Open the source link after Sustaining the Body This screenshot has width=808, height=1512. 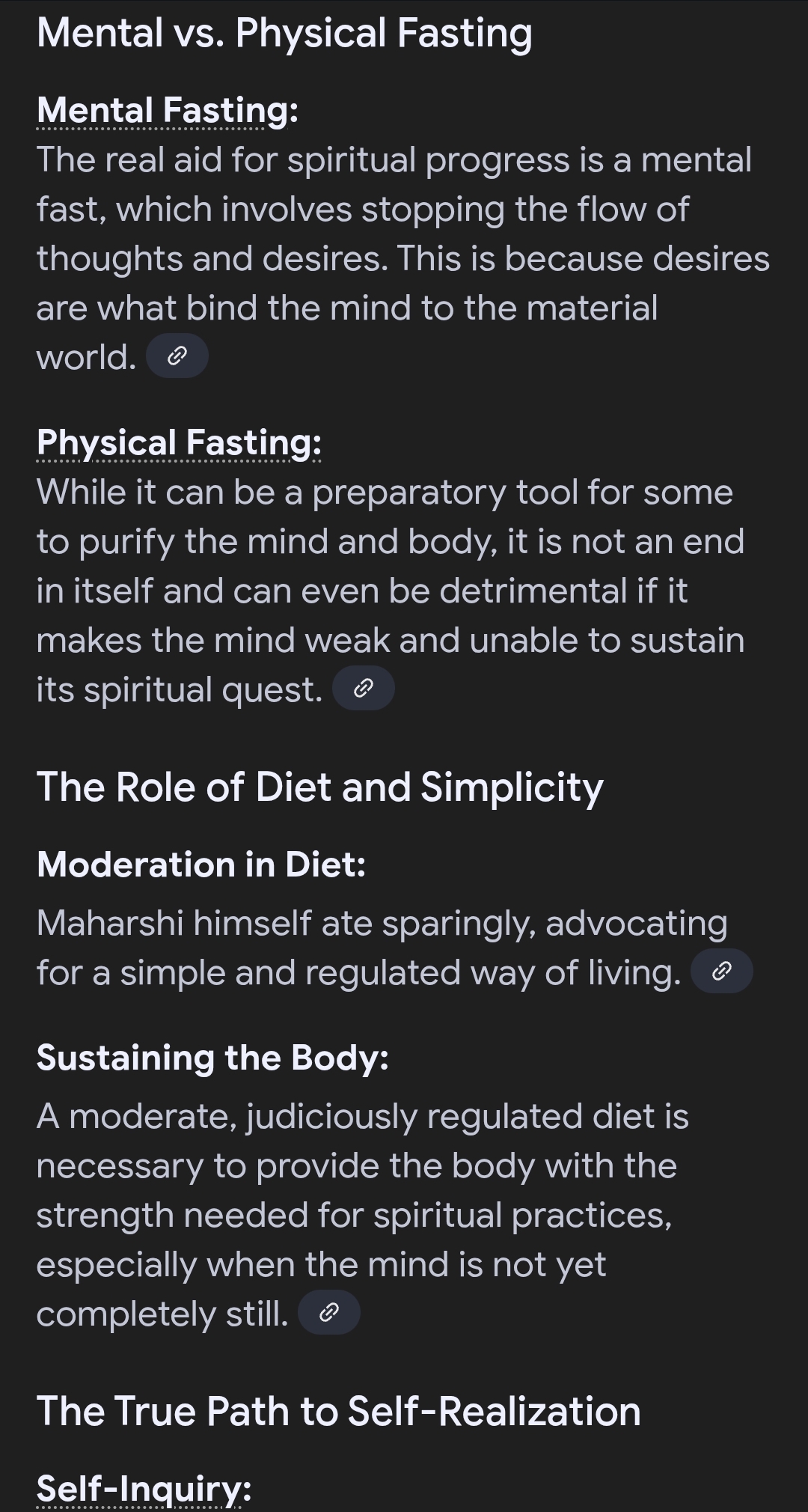tap(329, 1313)
